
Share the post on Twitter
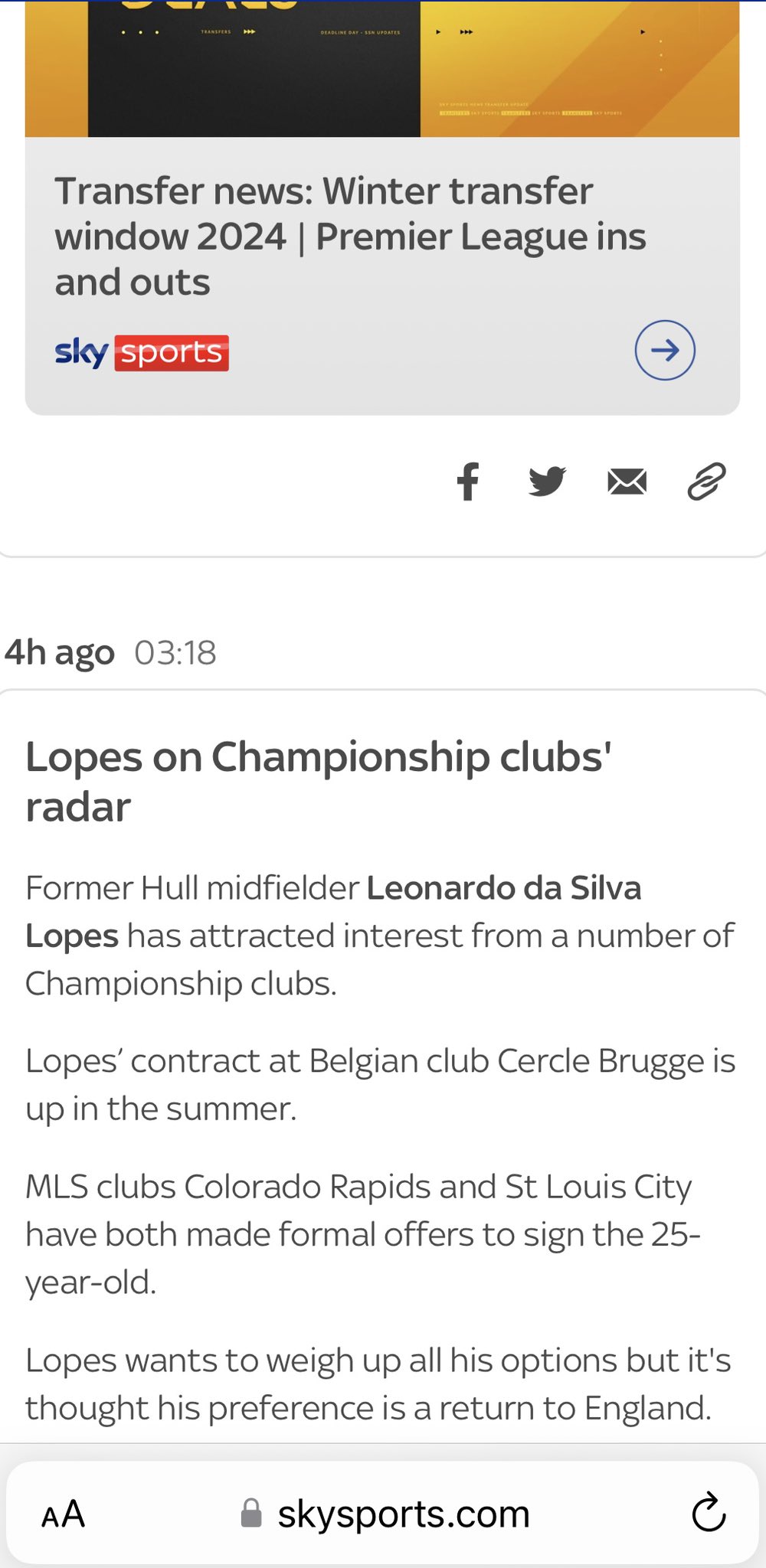click(547, 482)
